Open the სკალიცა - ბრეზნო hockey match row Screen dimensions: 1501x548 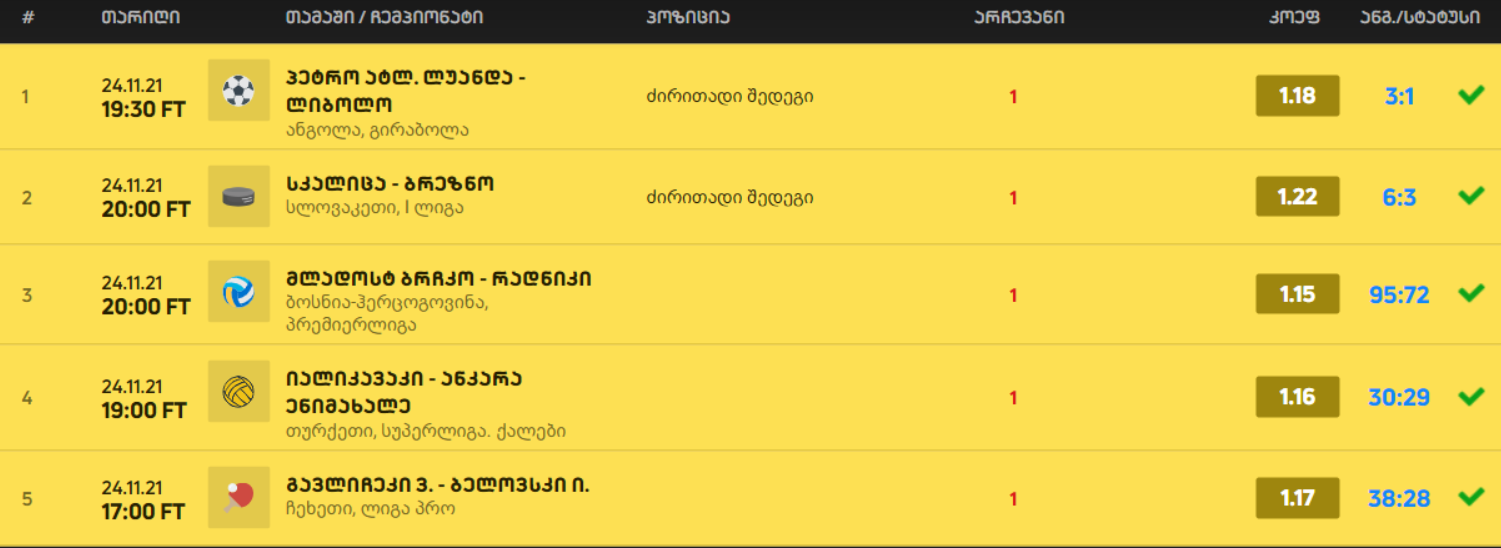point(390,185)
